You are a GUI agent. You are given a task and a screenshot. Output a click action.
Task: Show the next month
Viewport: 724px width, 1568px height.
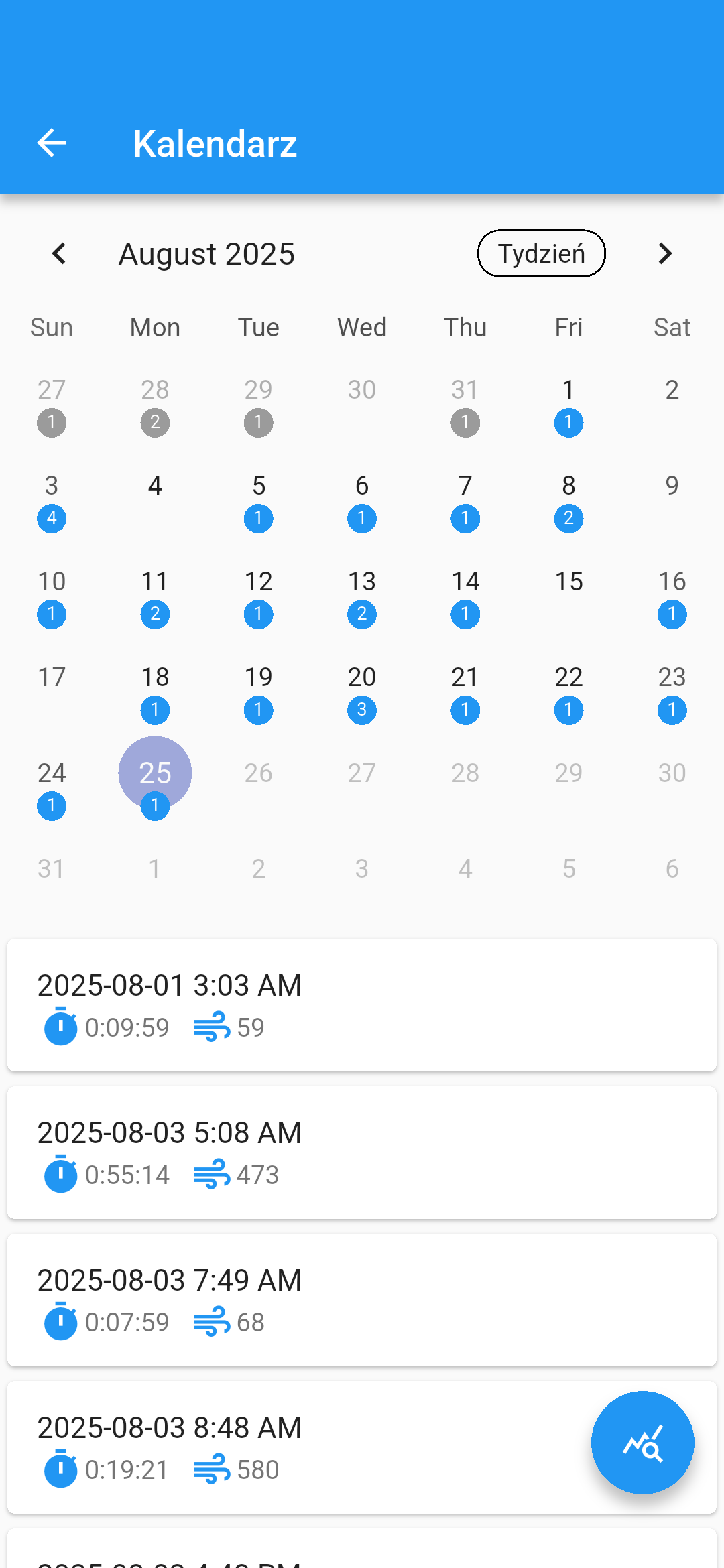(664, 253)
